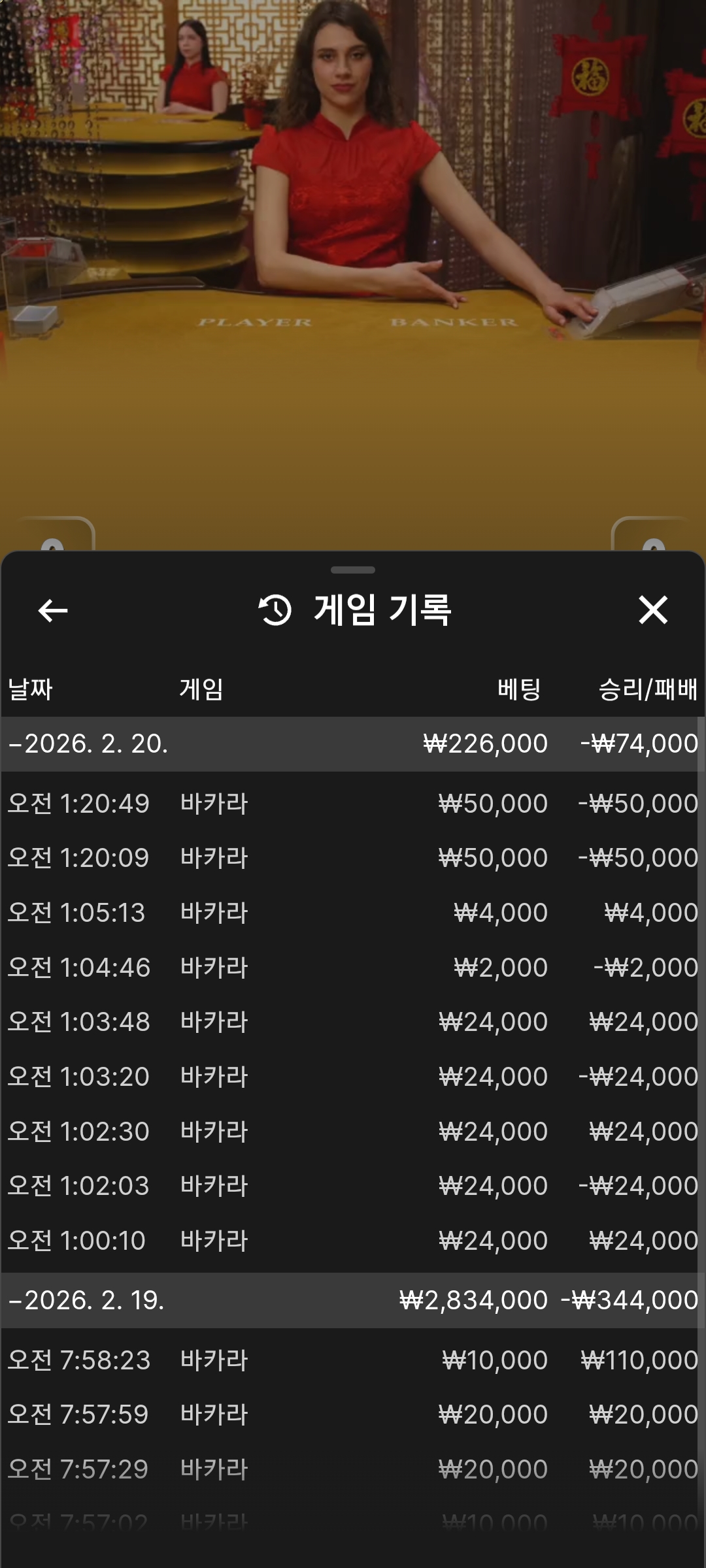Open the baccarat round at 오전 1:20:49
This screenshot has width=706, height=1568.
[353, 804]
